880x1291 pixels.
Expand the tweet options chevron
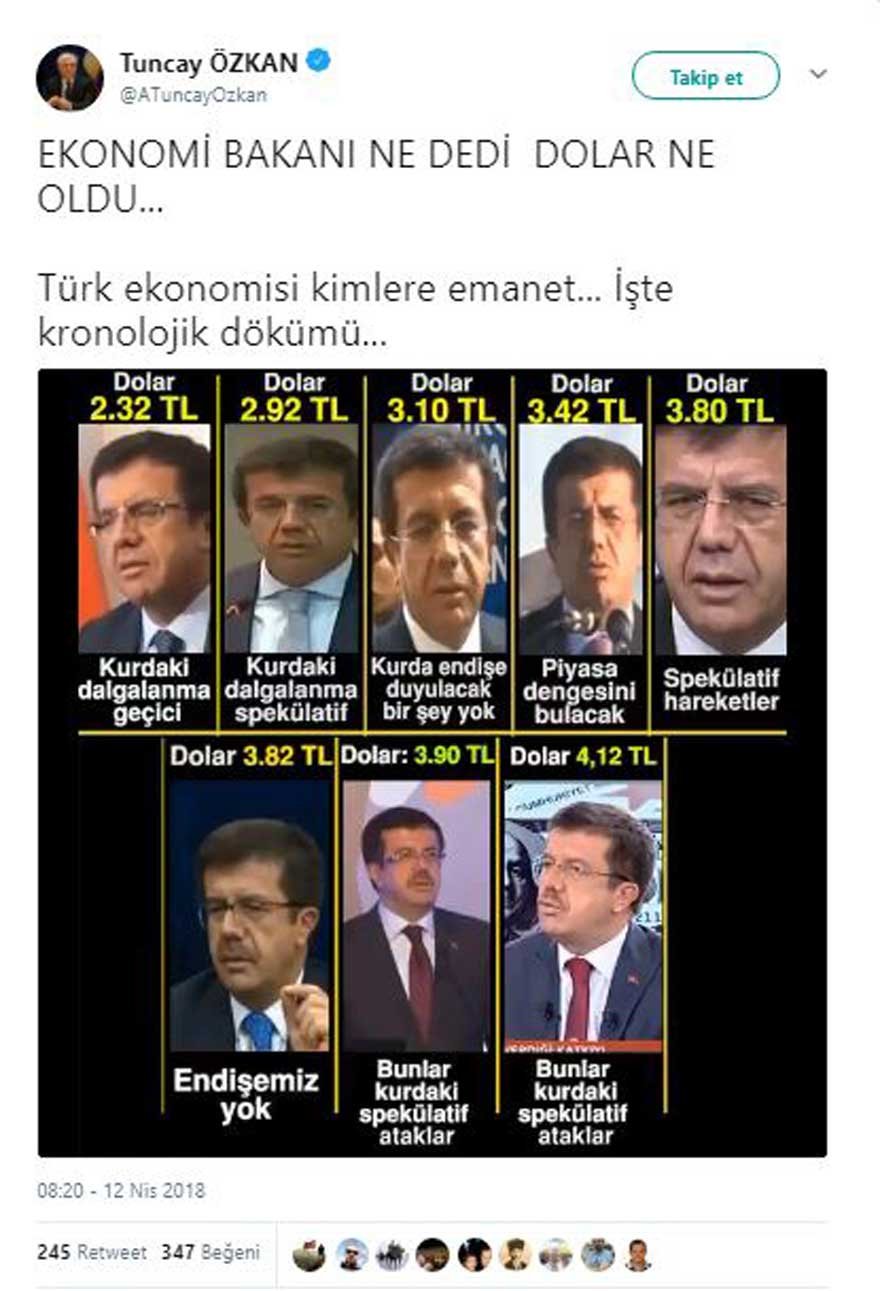tap(818, 74)
